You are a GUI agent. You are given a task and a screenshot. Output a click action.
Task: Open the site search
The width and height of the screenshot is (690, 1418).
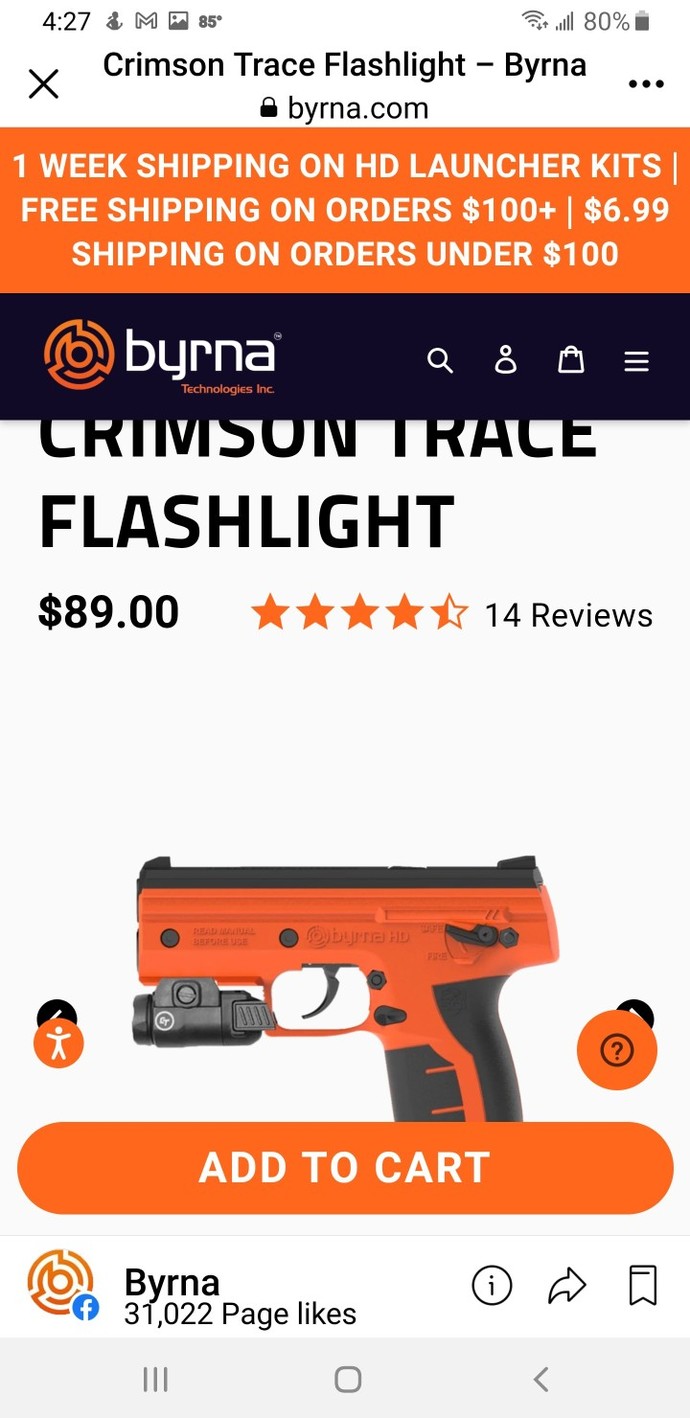(440, 360)
